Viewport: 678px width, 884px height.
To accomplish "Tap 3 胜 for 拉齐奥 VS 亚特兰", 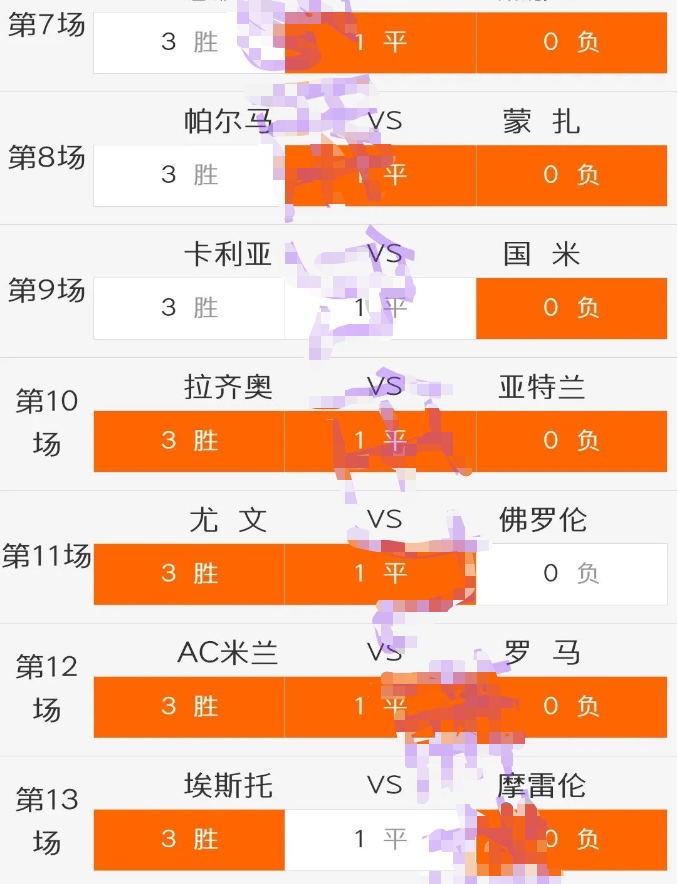I will (x=189, y=441).
